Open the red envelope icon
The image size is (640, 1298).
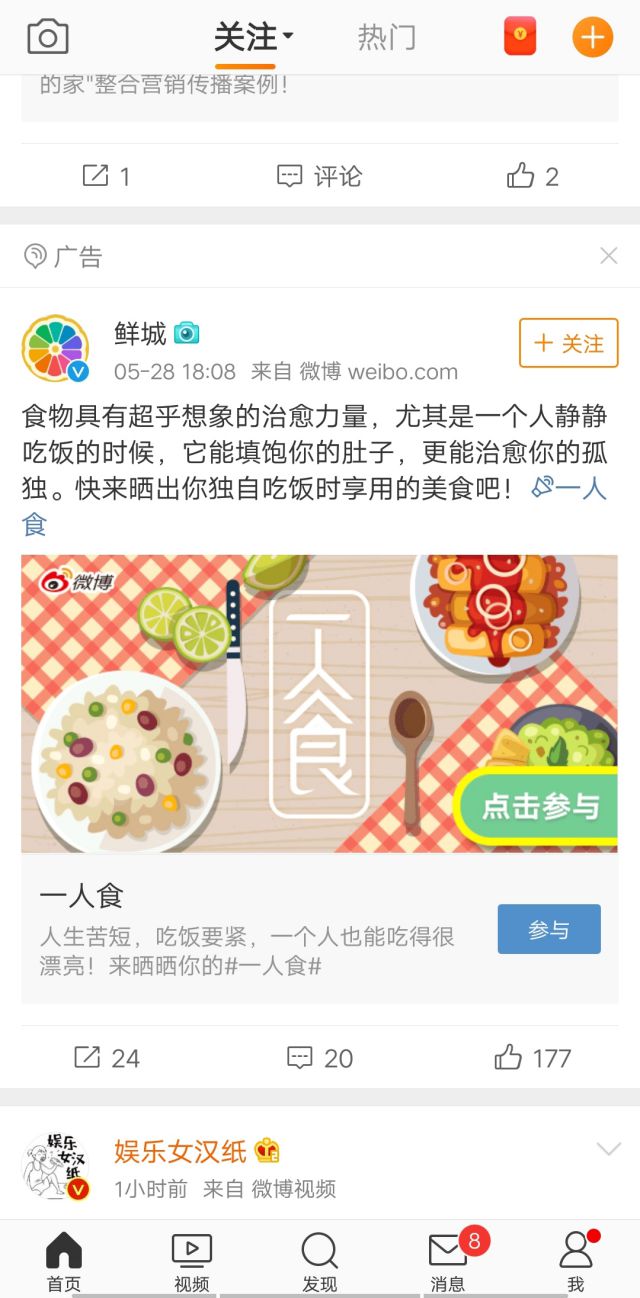pos(520,37)
